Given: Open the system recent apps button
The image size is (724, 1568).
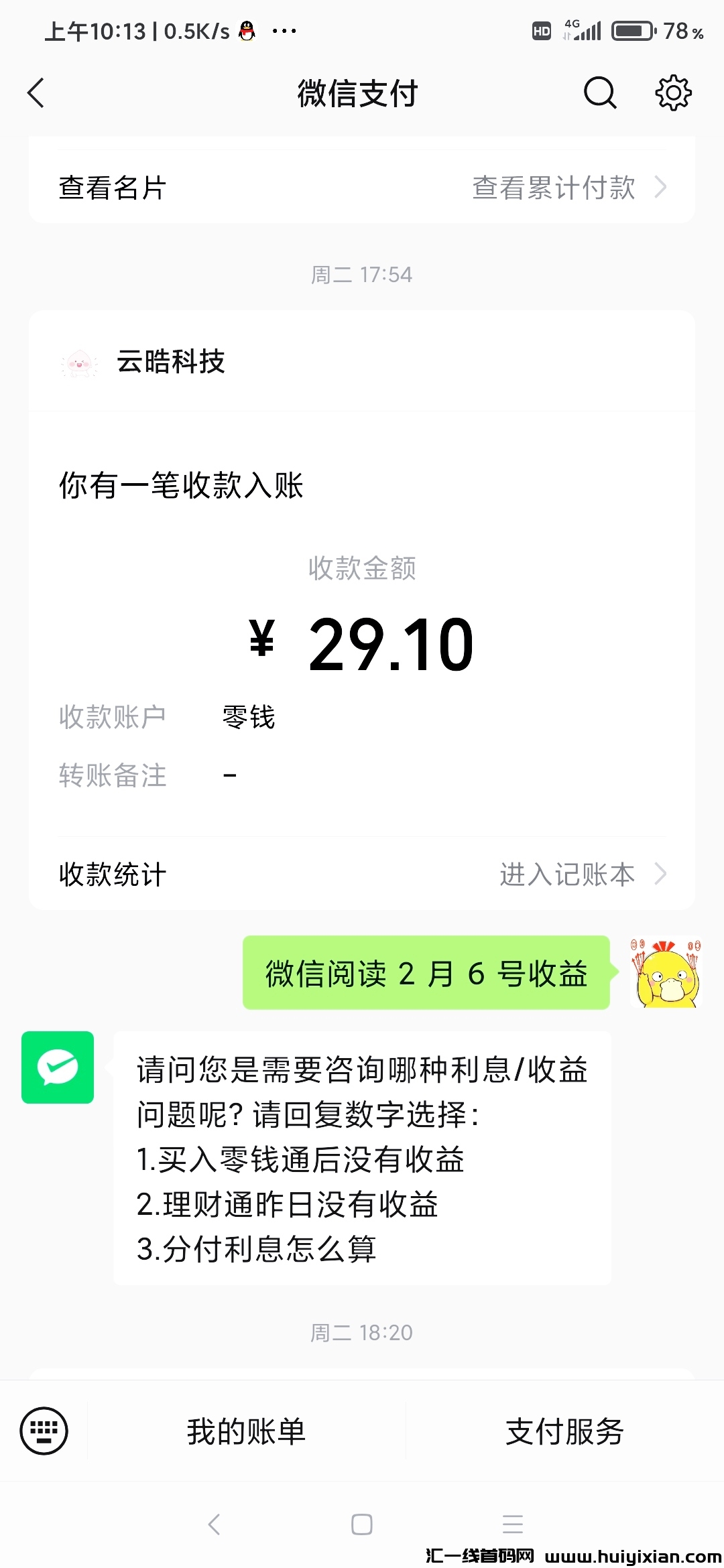Looking at the screenshot, I should point(513,1524).
